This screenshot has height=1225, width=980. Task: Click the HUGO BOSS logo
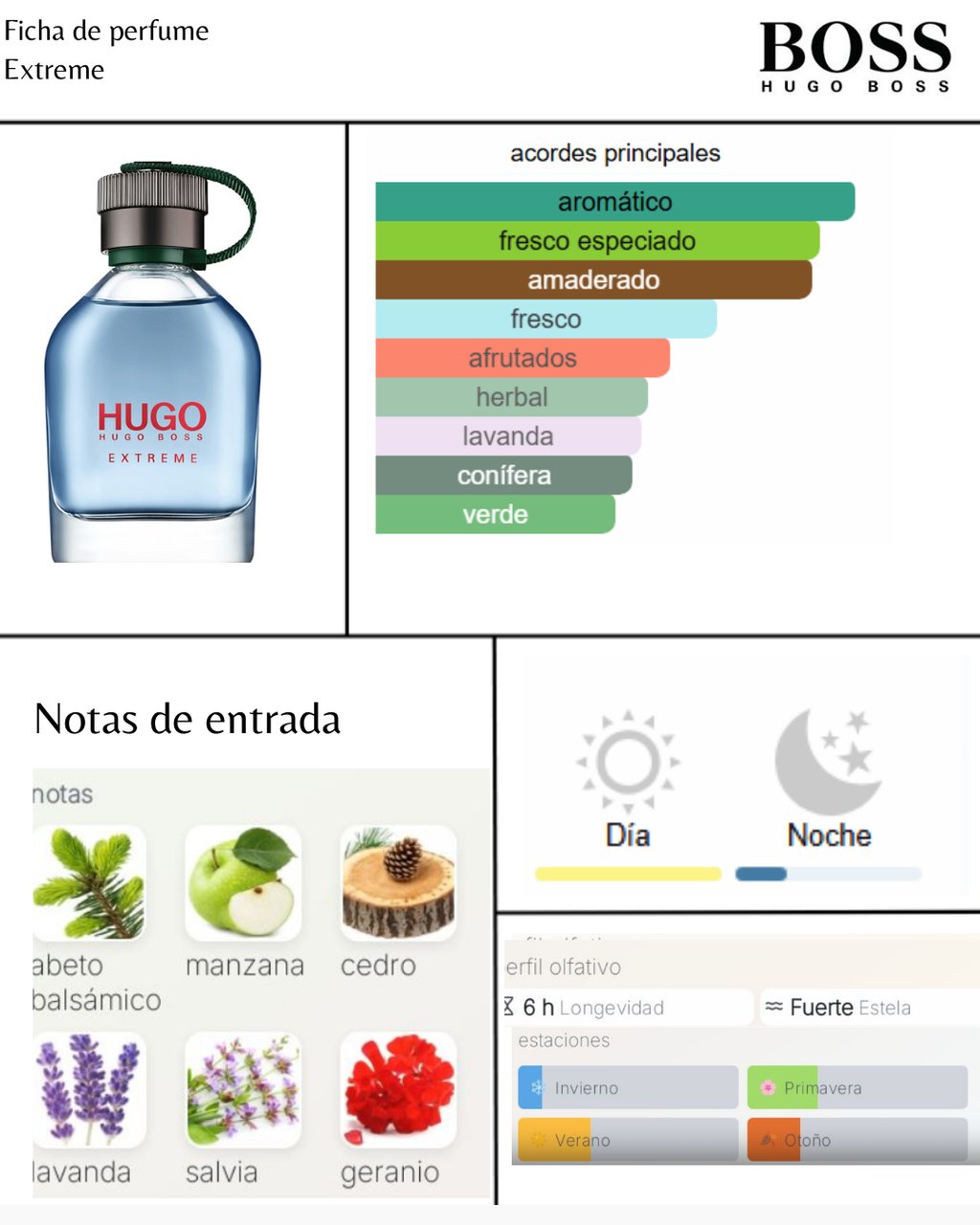pos(853,57)
